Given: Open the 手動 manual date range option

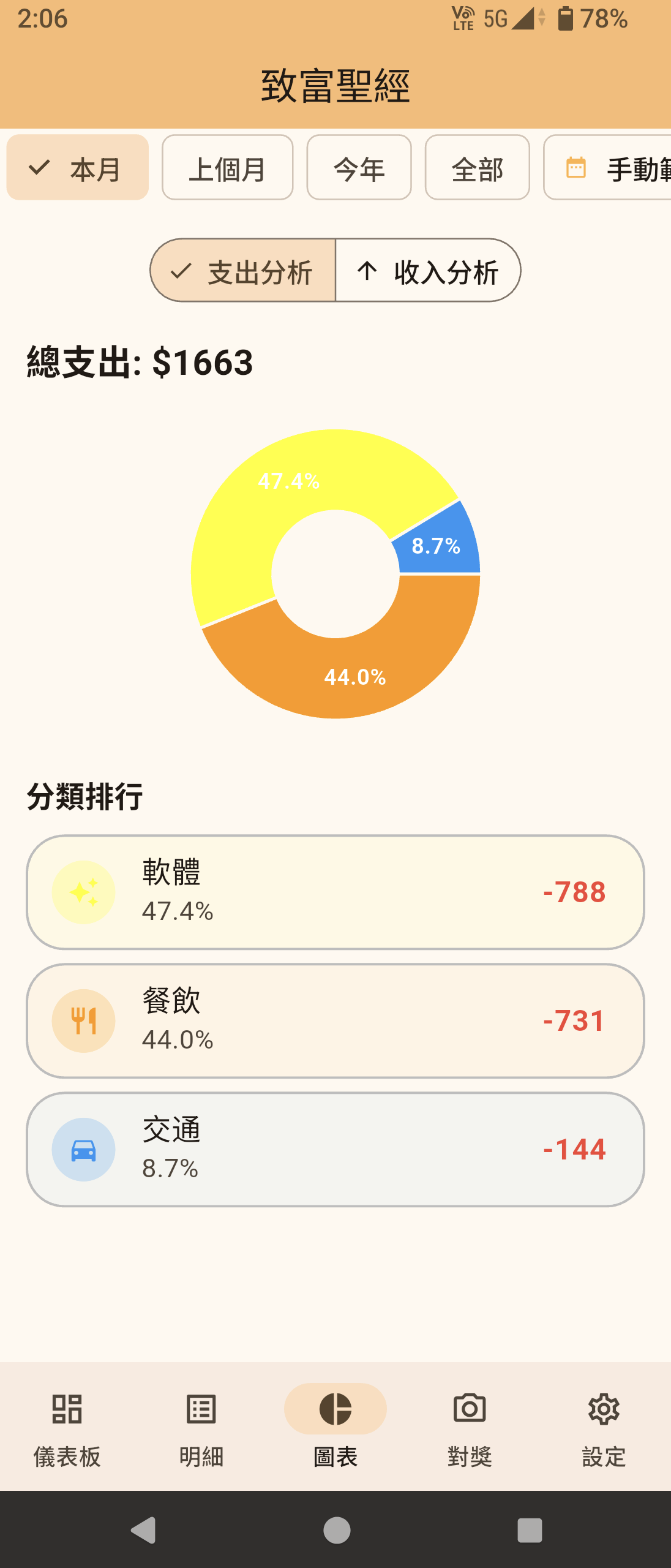Looking at the screenshot, I should (x=618, y=167).
